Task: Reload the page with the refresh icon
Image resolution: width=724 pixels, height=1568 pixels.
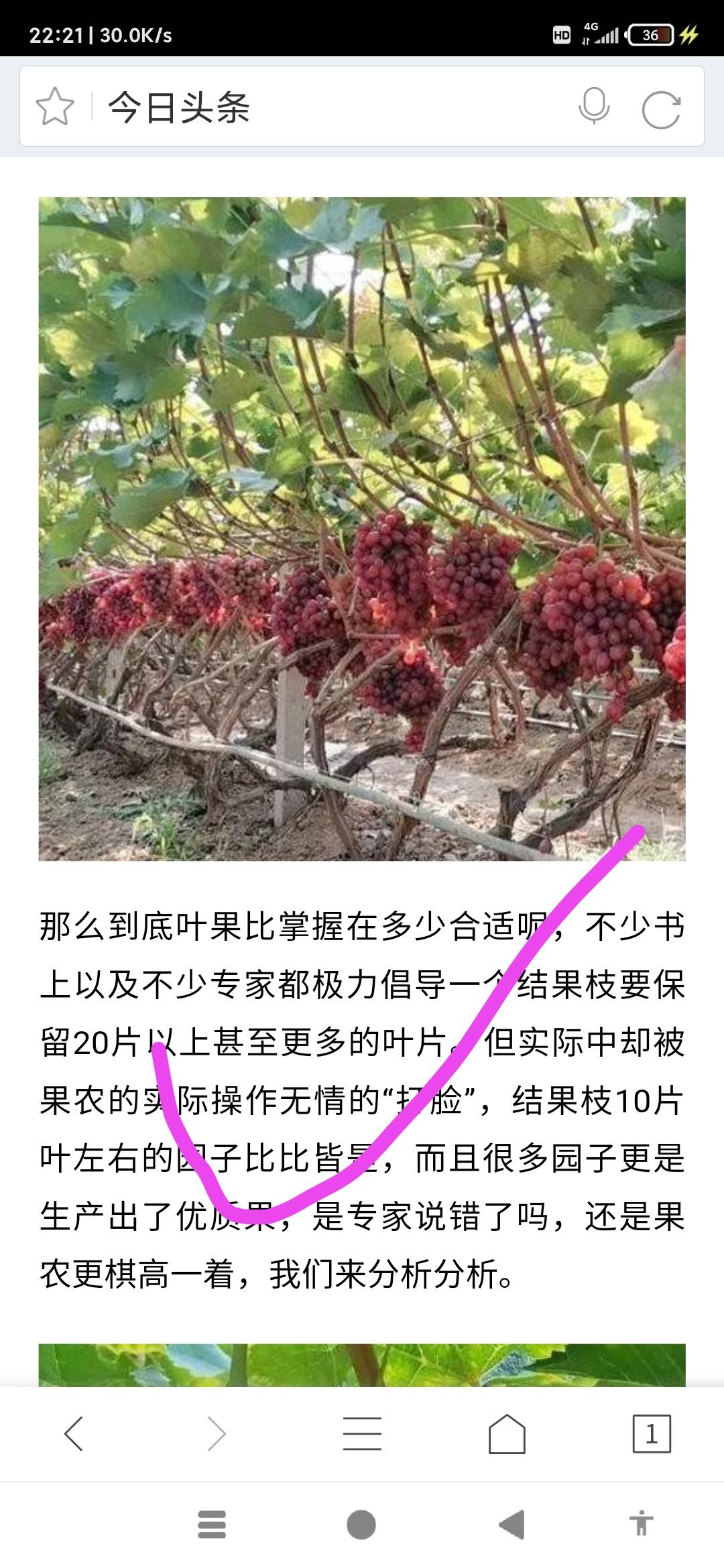Action: (661, 109)
